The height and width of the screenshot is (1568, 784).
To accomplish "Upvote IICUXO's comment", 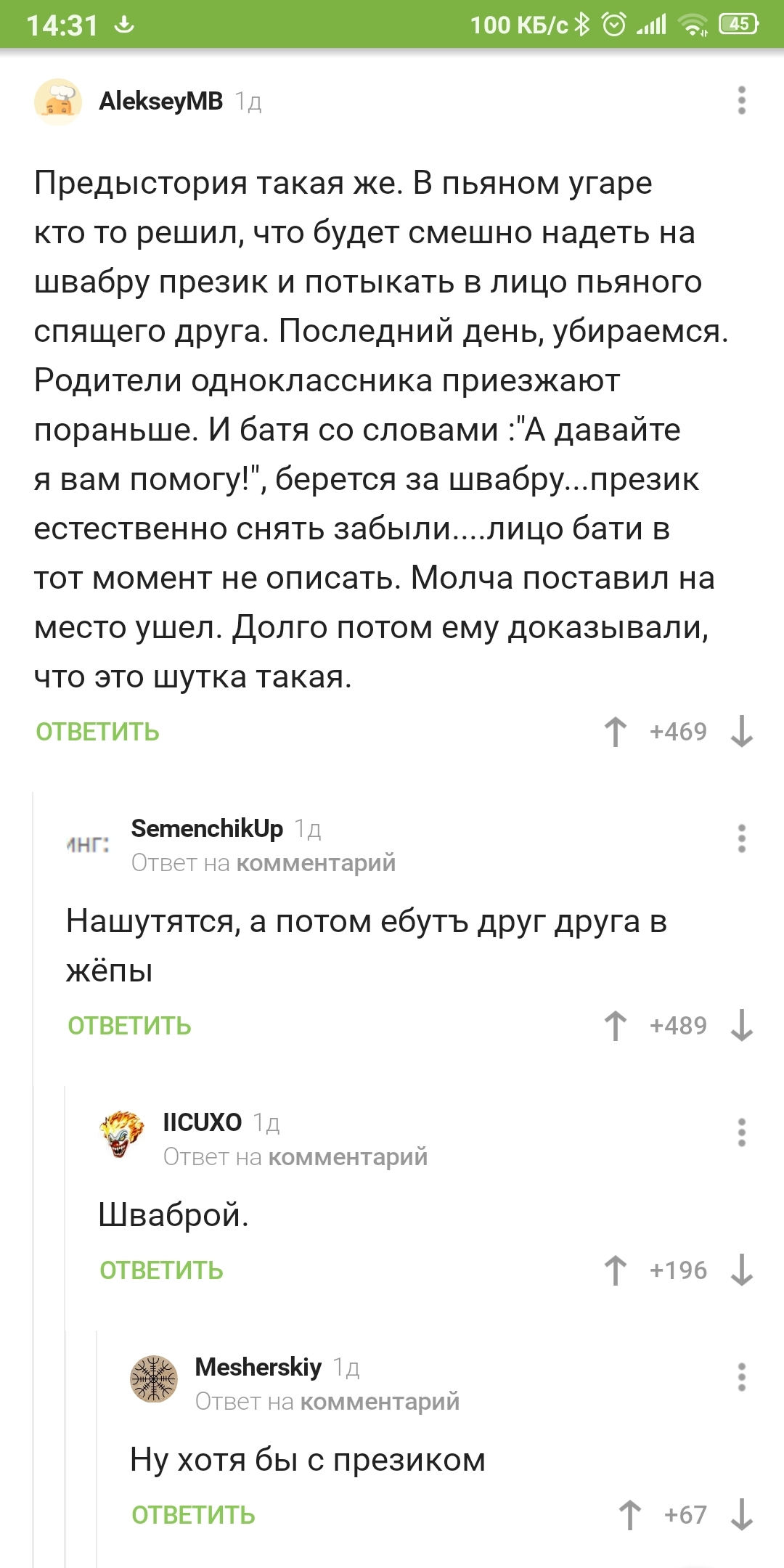I will (x=616, y=1270).
